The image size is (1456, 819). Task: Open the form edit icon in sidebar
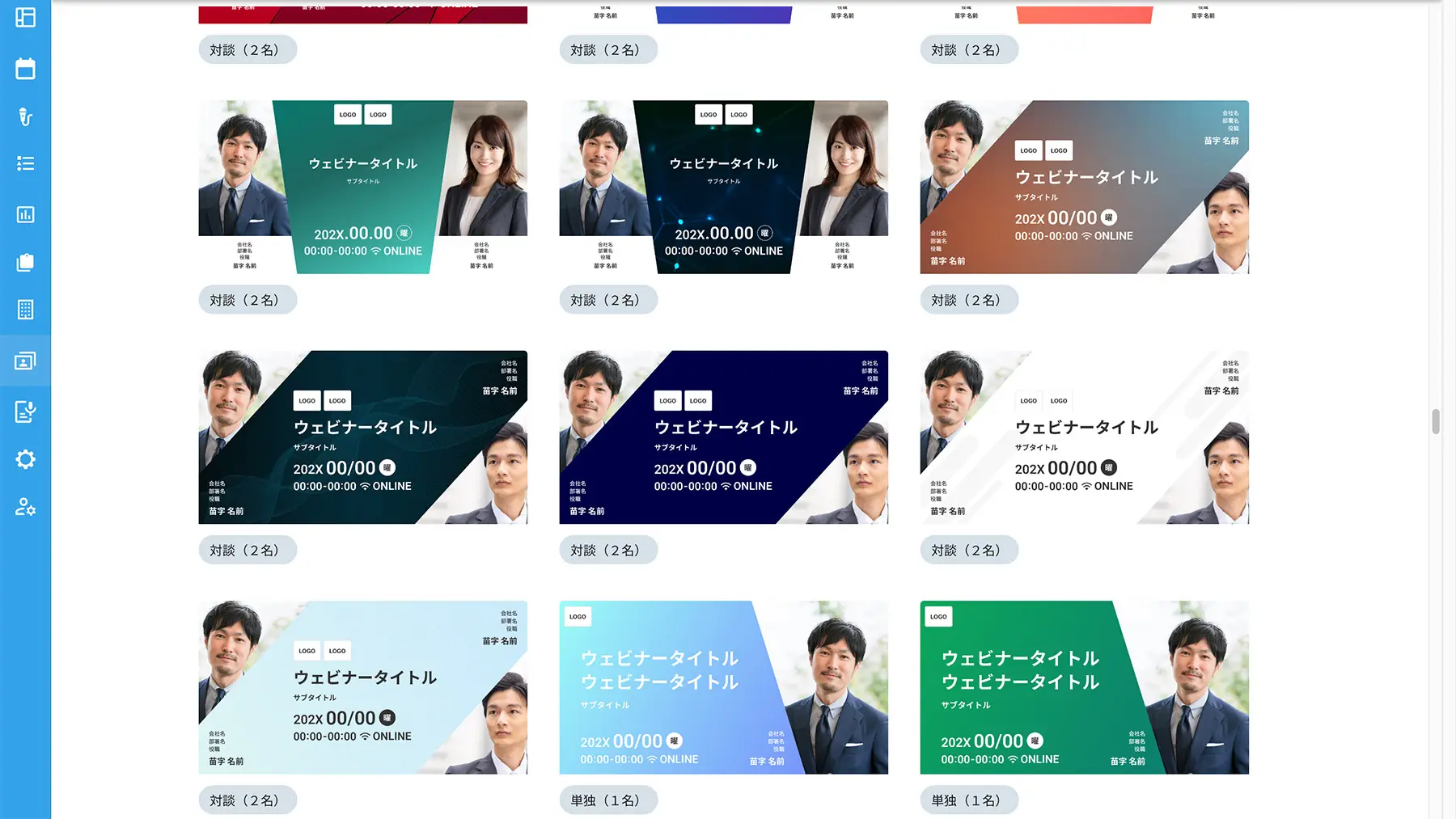click(25, 412)
